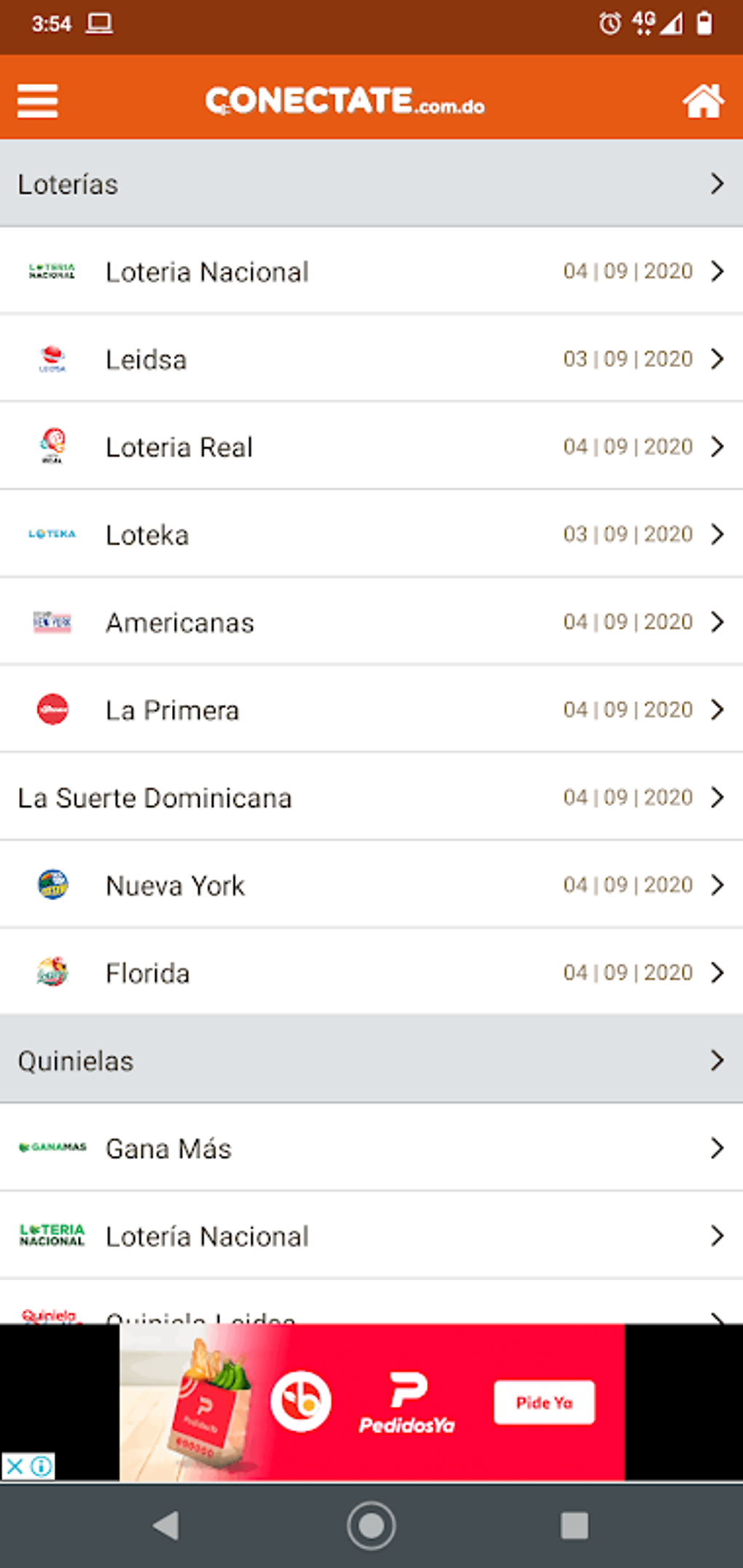Click the Nueva York lottery logo
743x1568 pixels.
[x=52, y=884]
